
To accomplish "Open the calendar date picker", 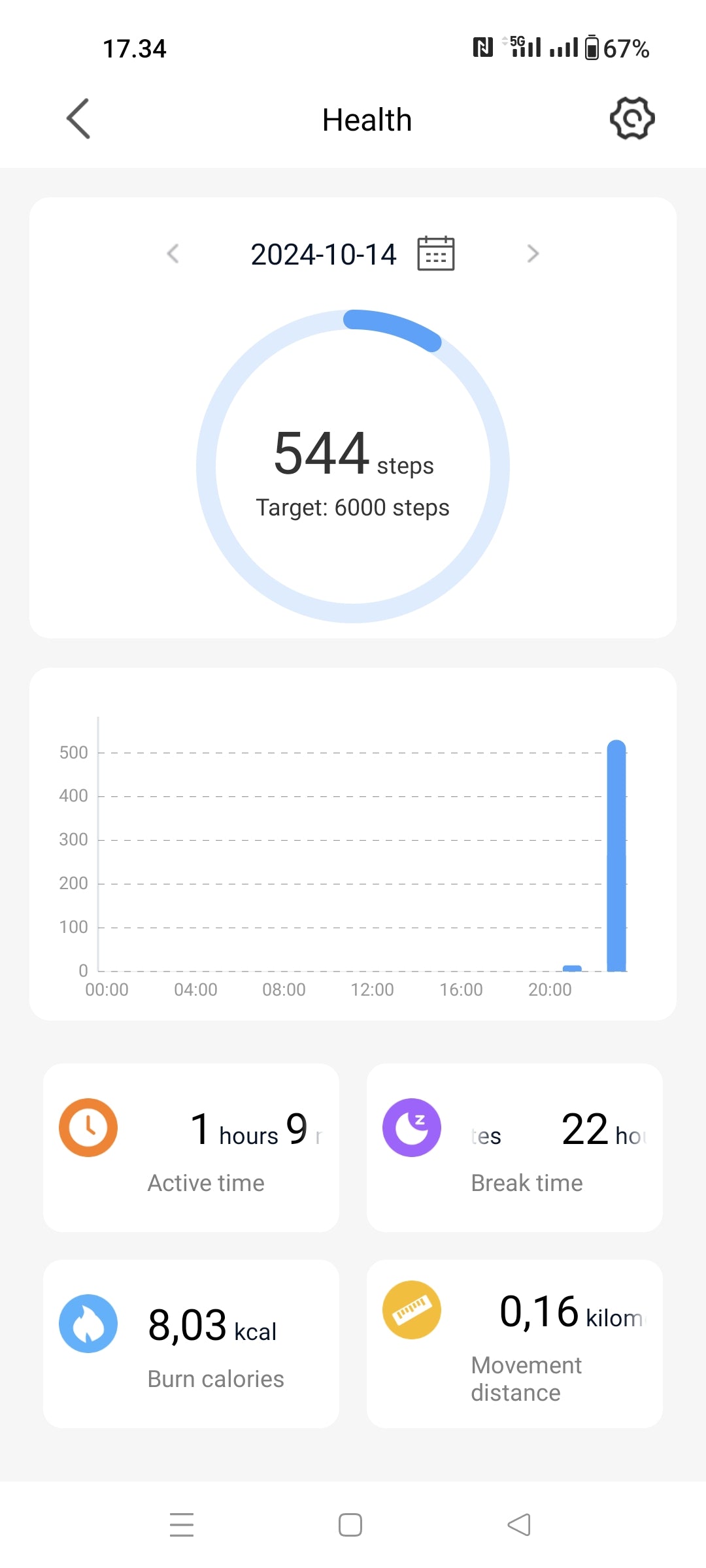I will coord(436,253).
